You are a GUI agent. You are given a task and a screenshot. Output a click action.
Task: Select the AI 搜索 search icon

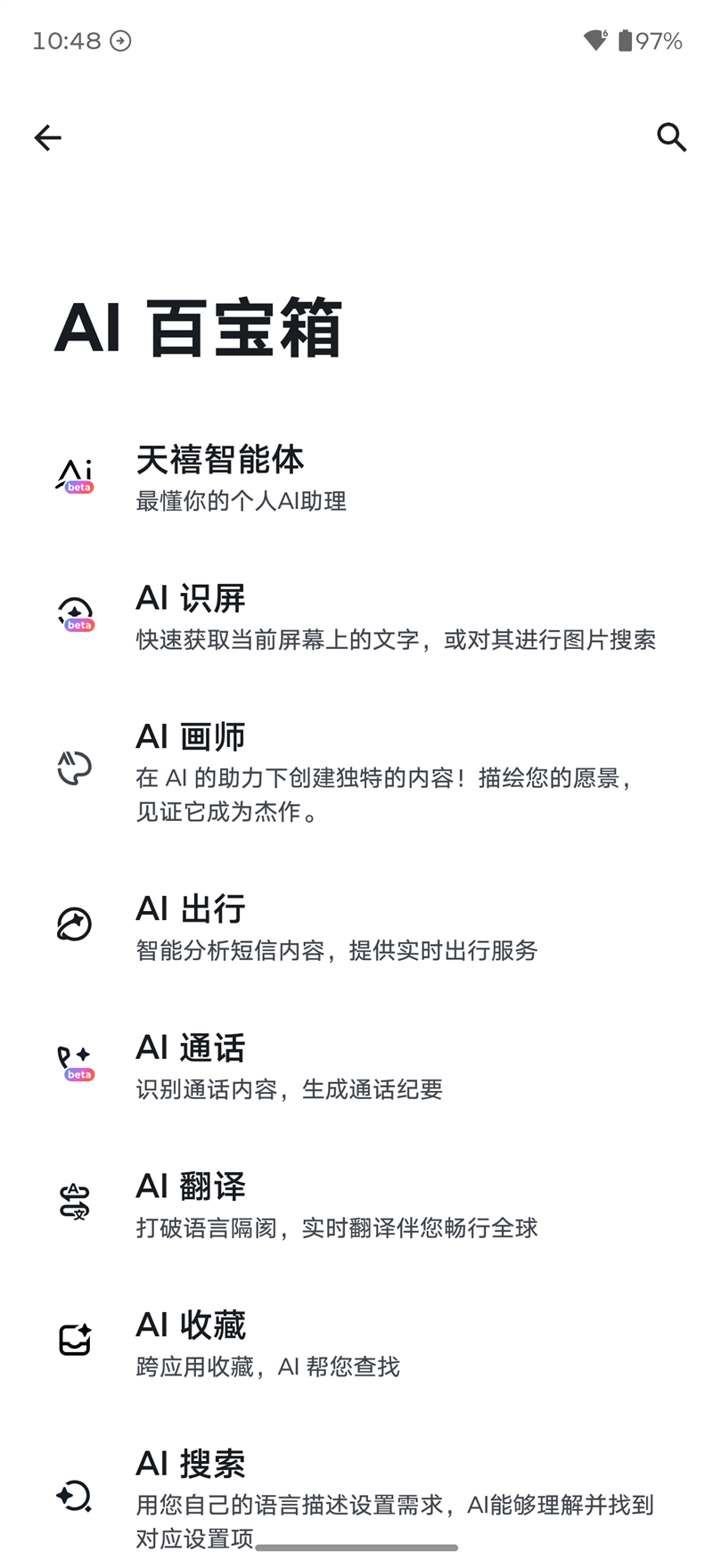[x=74, y=1497]
